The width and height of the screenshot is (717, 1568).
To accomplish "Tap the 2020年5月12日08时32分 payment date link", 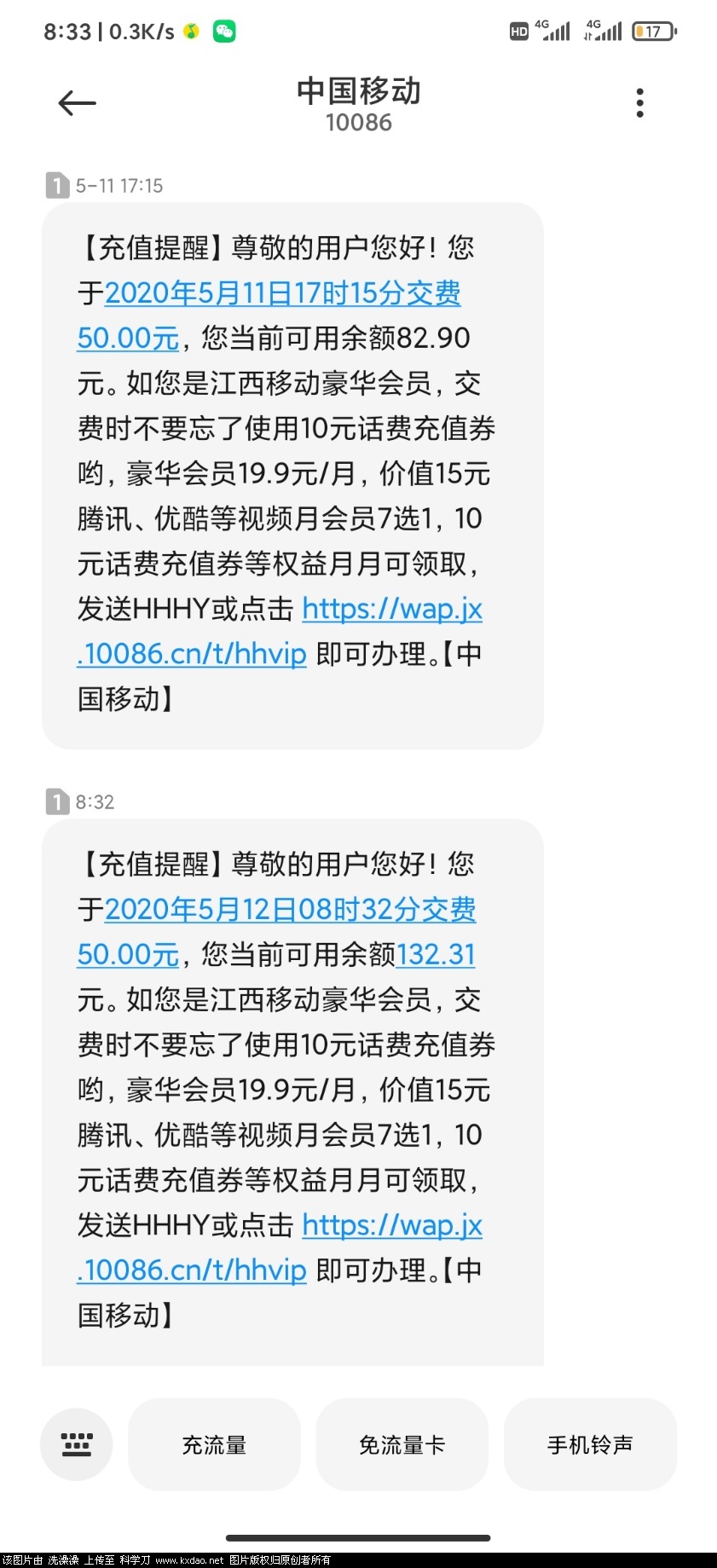I will pos(290,911).
